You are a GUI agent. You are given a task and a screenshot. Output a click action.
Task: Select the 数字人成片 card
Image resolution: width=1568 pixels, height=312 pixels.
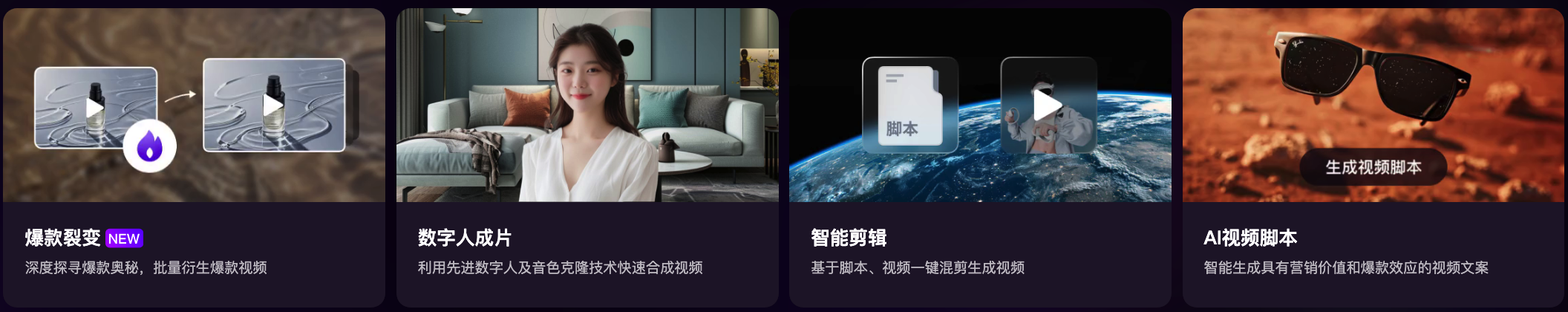[587, 157]
